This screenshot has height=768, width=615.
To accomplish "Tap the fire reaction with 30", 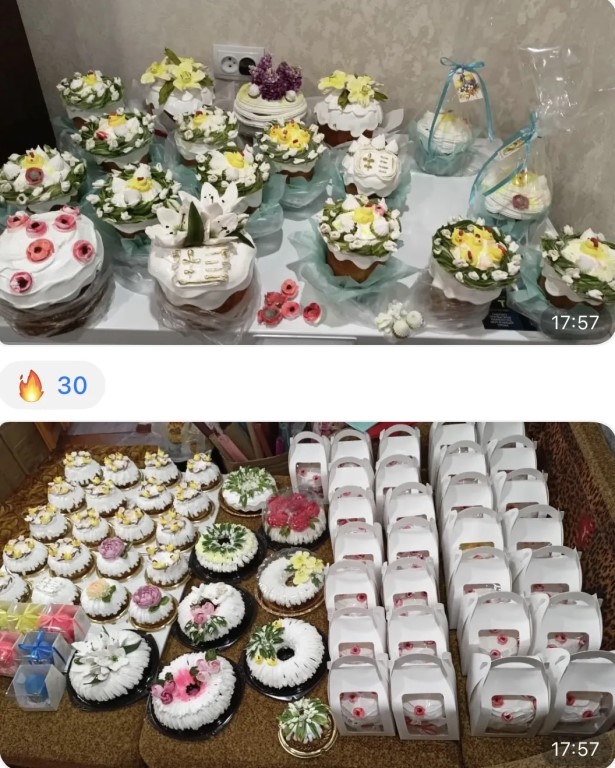I will click(52, 385).
